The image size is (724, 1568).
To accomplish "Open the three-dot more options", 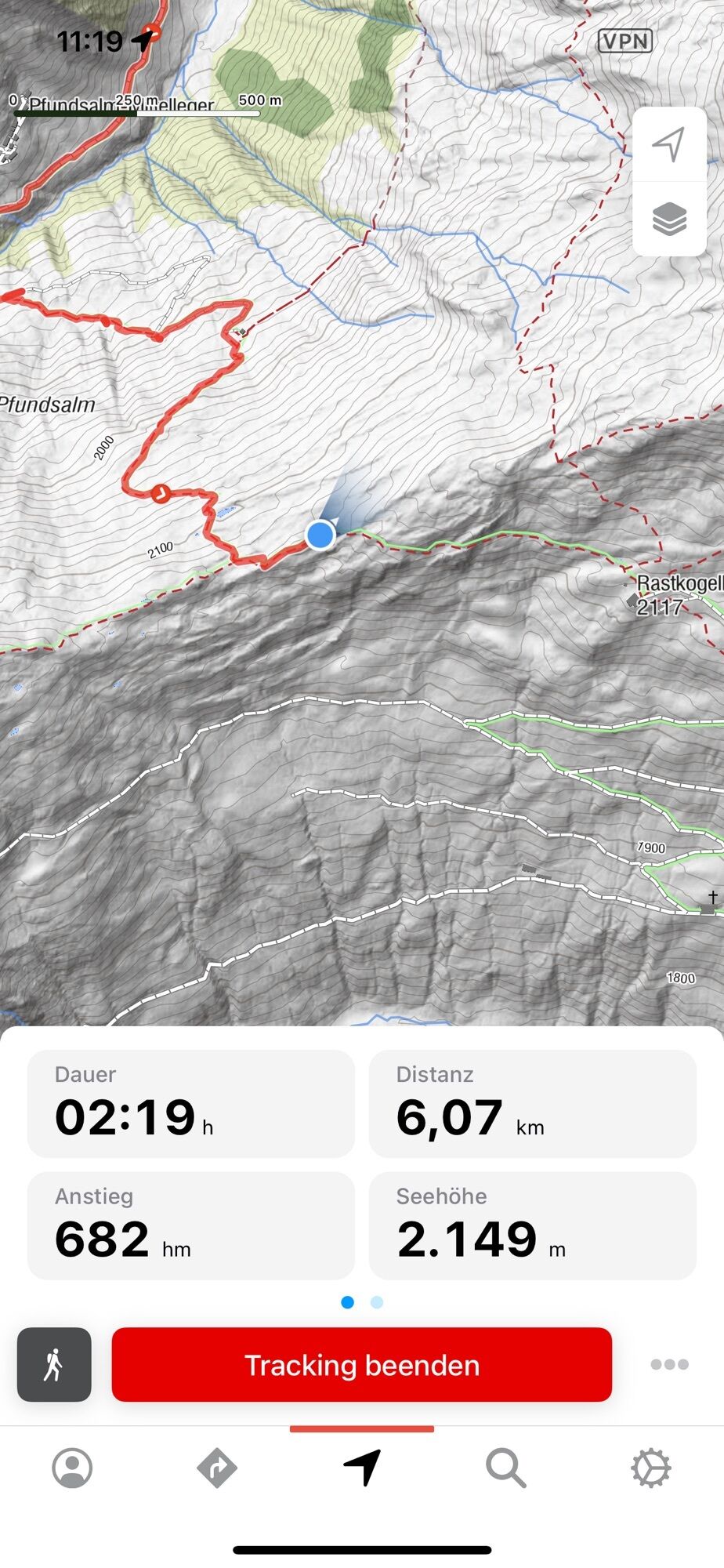I will pos(669,1365).
